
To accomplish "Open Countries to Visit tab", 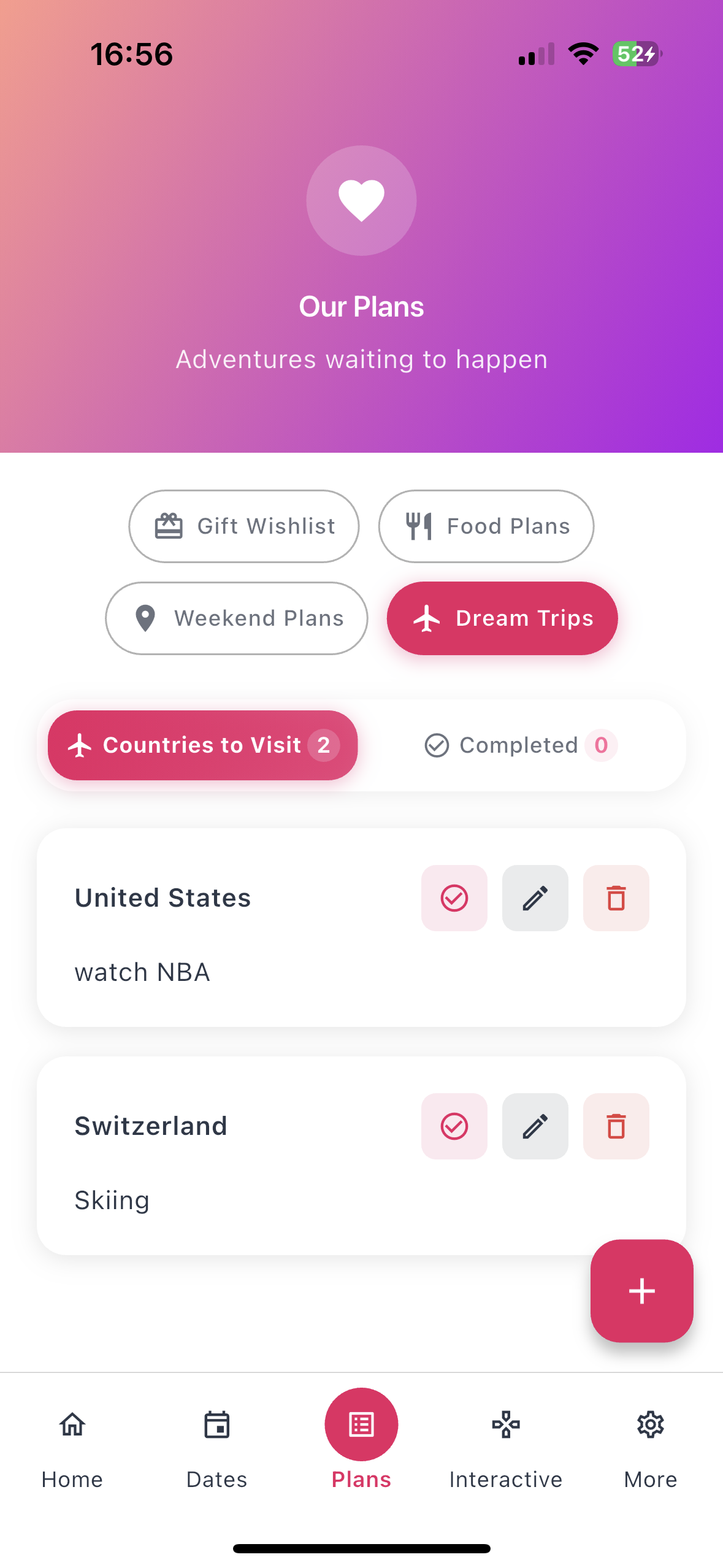I will 202,745.
